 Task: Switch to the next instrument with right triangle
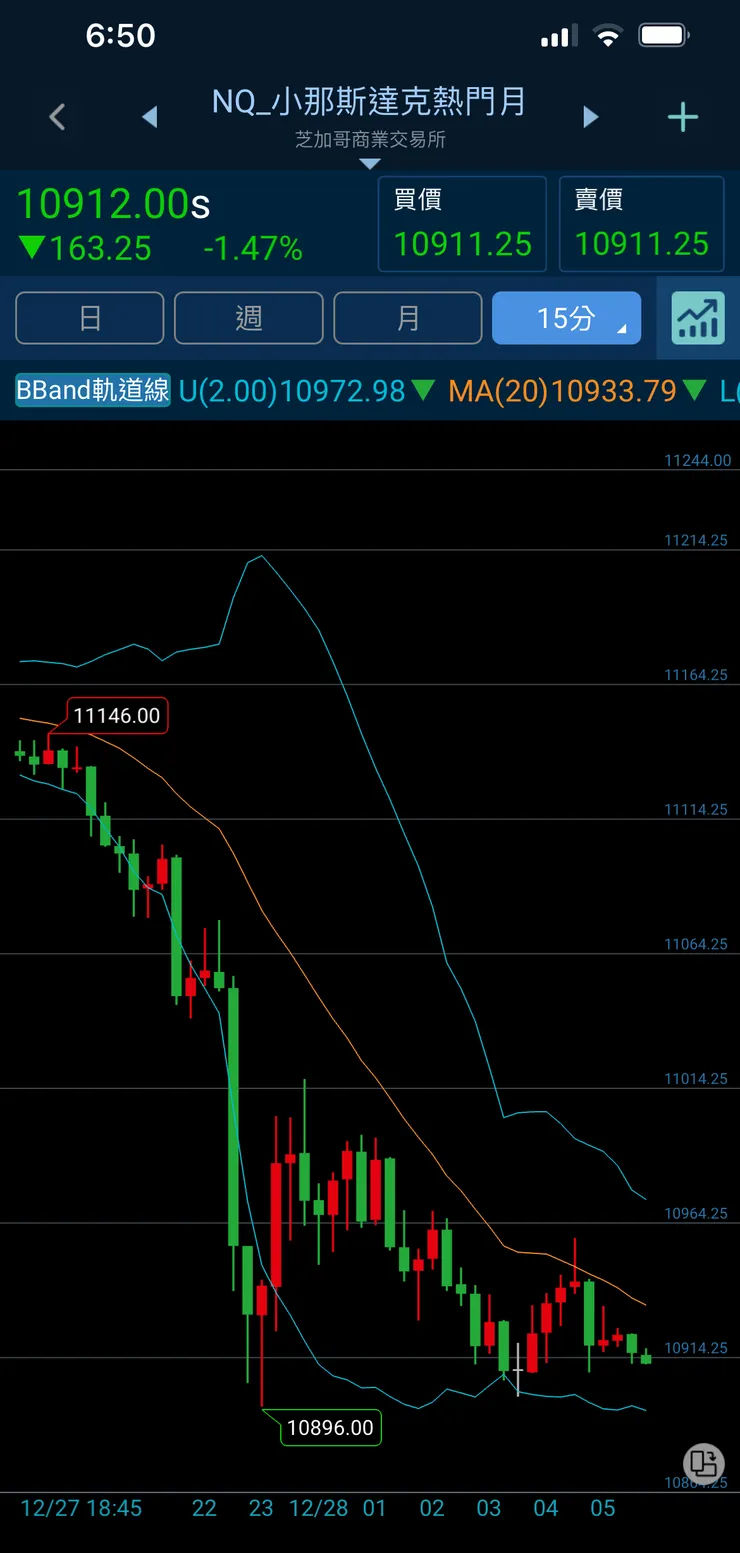click(x=590, y=117)
